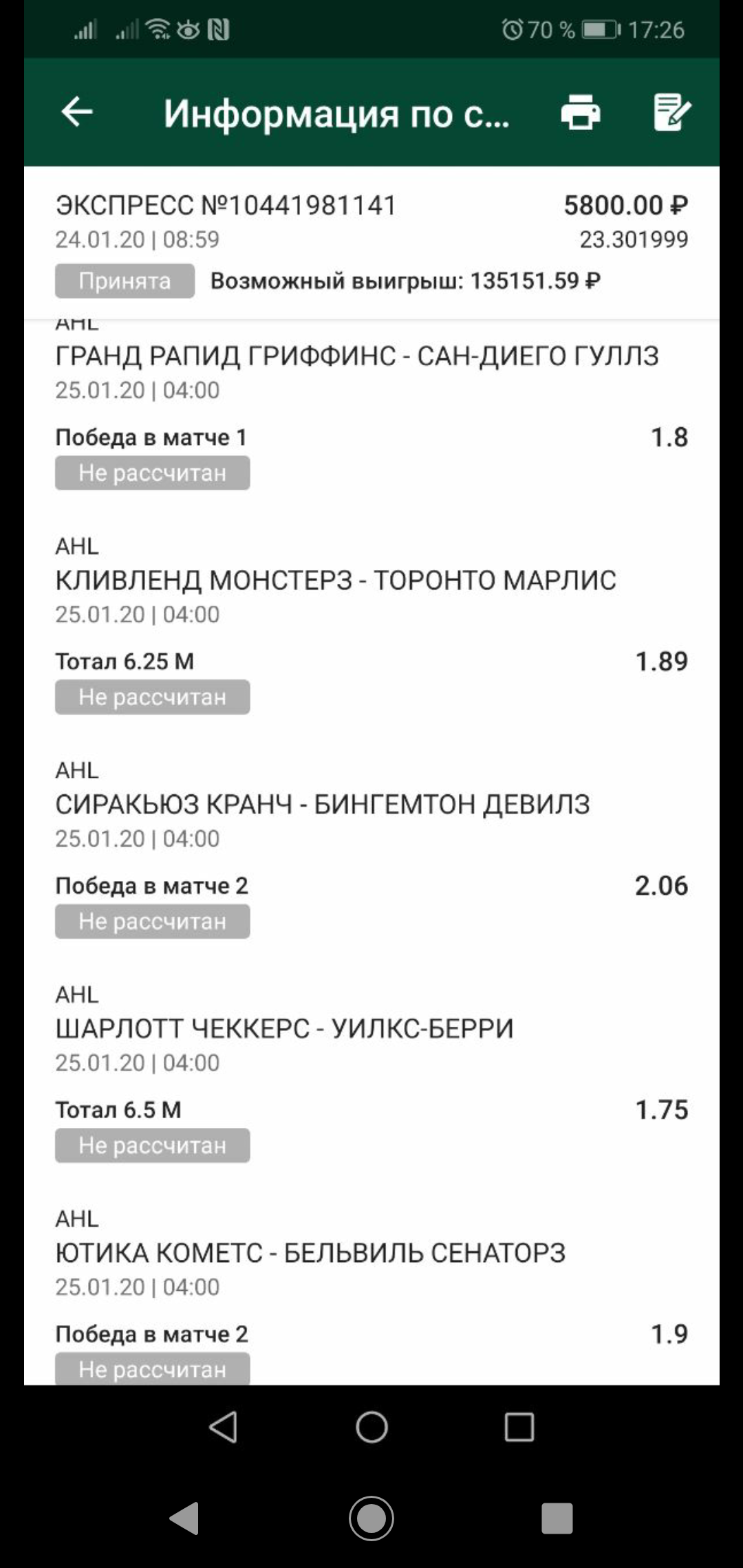
Task: Open the Гранд Рапид Гриффинс - Сан-Диего Гуллз match
Action: click(357, 356)
